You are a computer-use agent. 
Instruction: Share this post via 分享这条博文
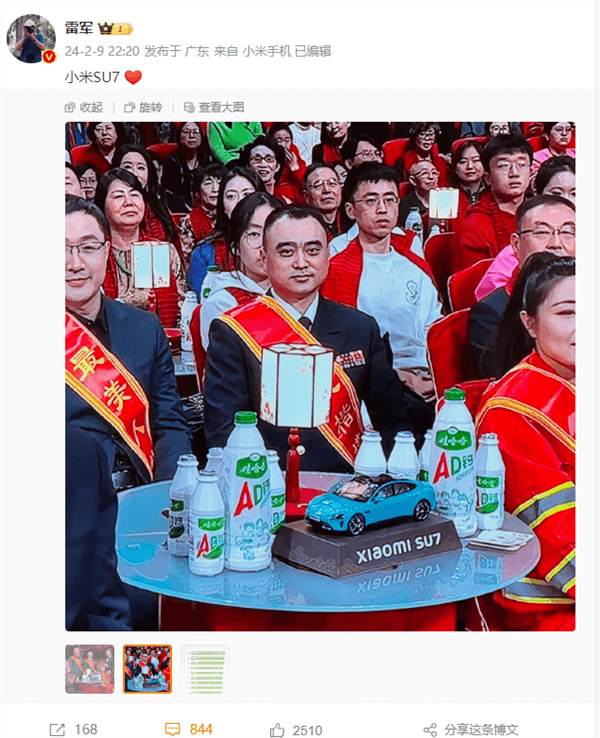(x=470, y=729)
